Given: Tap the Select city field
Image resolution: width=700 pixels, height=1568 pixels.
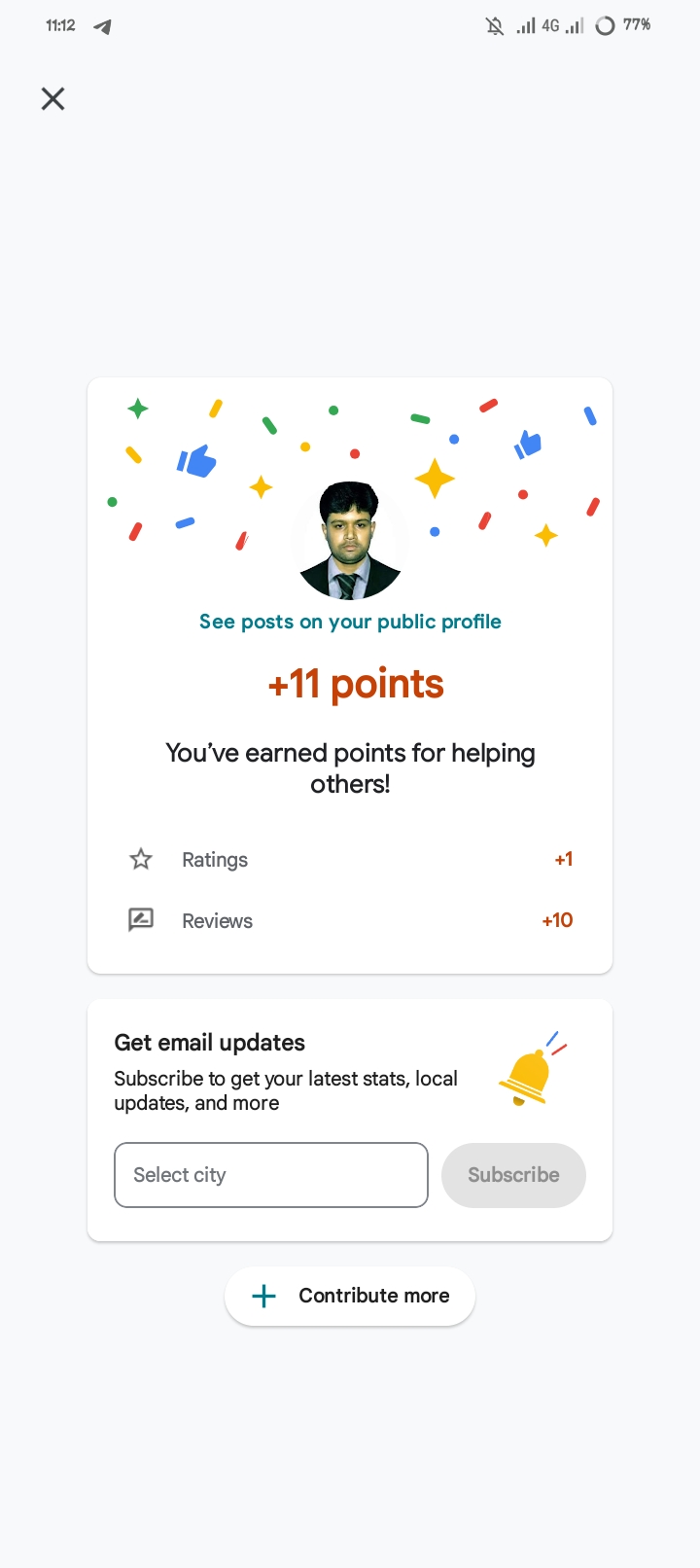Looking at the screenshot, I should 270,1175.
